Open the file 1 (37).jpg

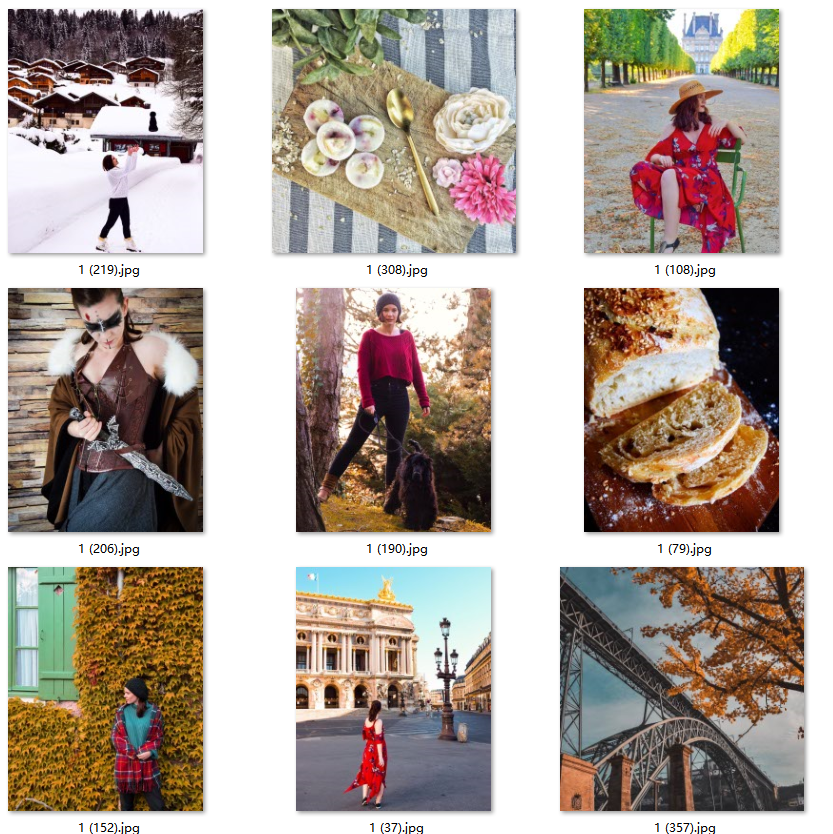click(x=393, y=689)
